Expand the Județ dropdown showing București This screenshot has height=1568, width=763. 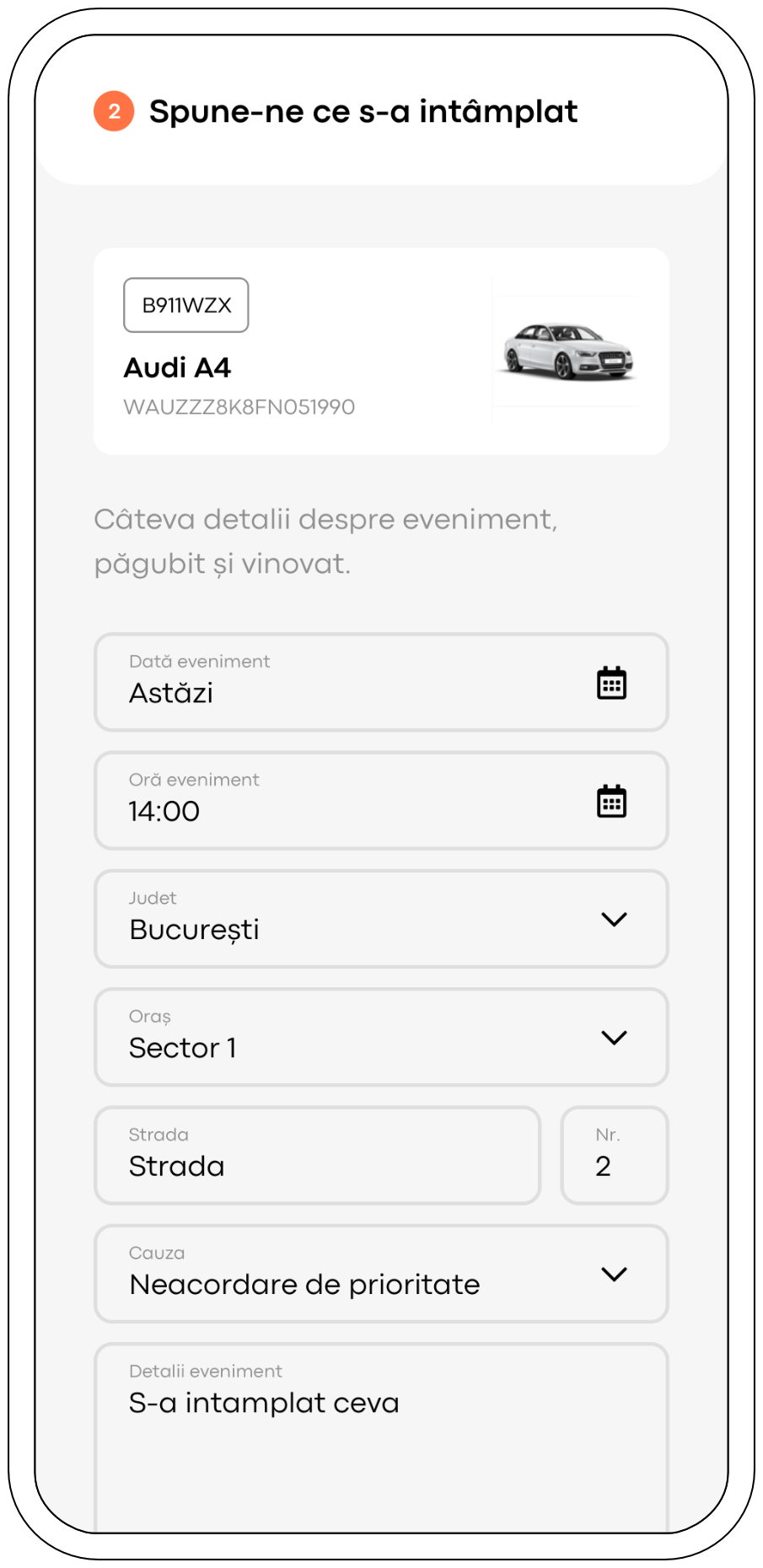point(381,919)
